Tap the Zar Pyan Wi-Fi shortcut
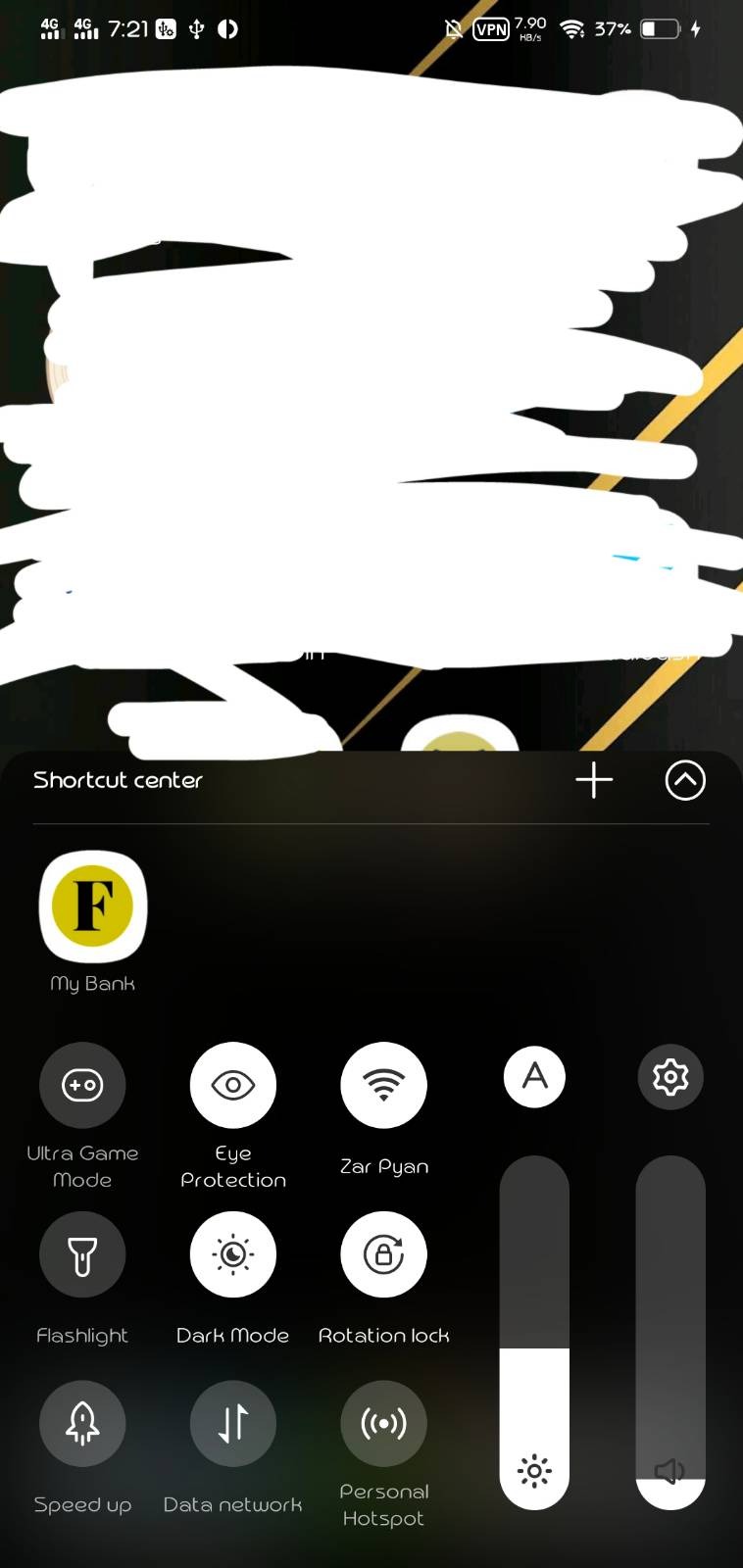The height and width of the screenshot is (1568, 743). pos(383,1085)
